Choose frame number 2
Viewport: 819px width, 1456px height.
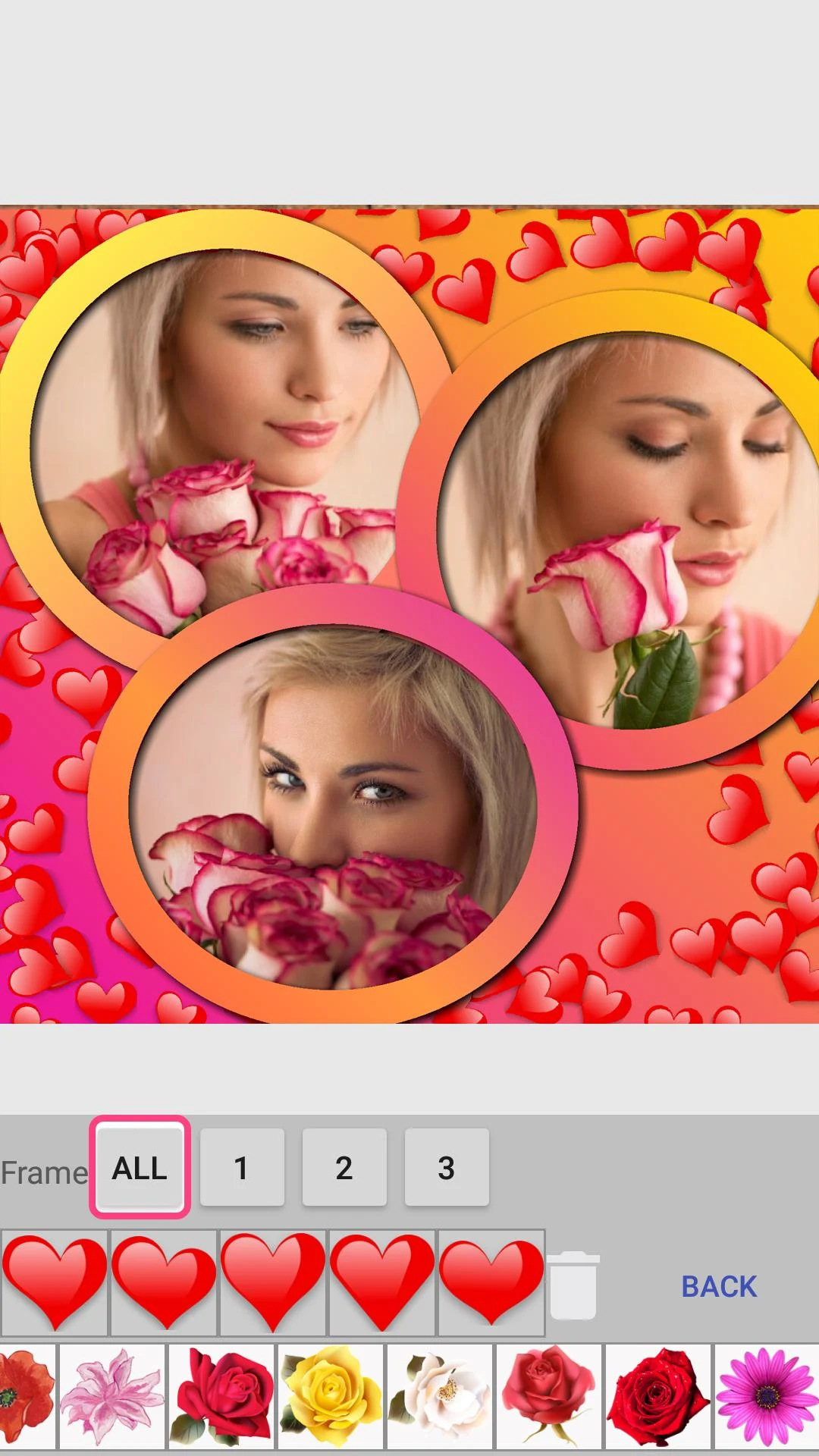point(344,1167)
